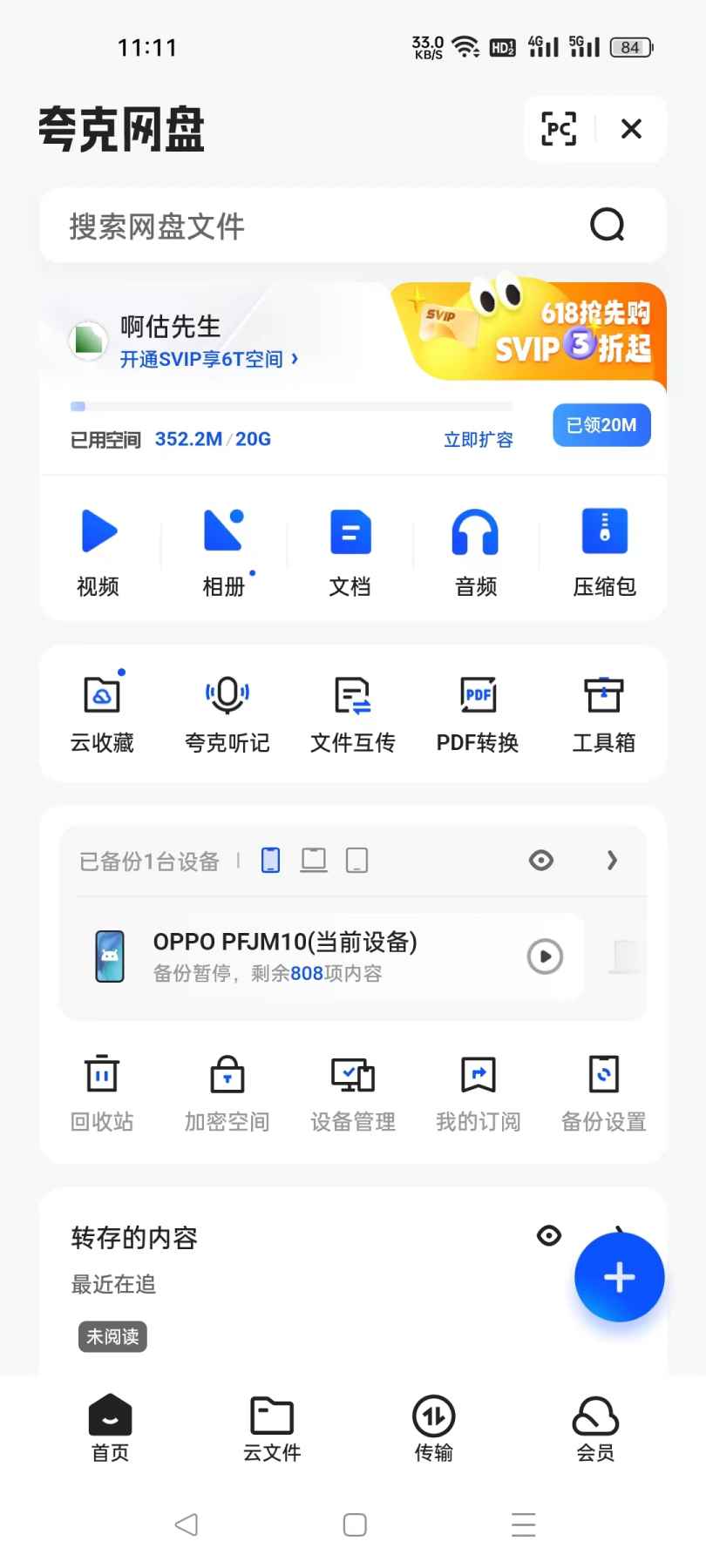This screenshot has width=706, height=1568.
Task: Hide the backed-up devices info
Action: 541,861
